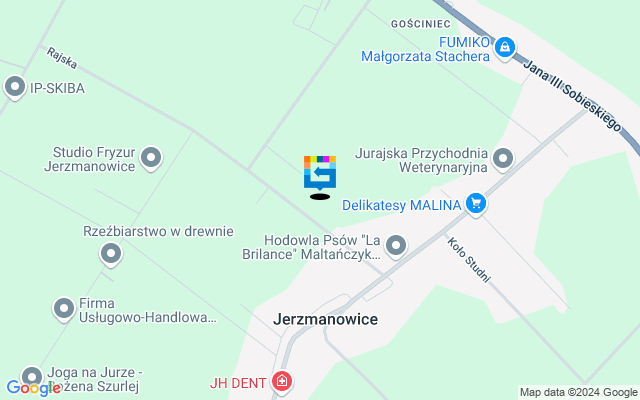
Task: Tap the colorful center location marker
Action: (x=320, y=172)
